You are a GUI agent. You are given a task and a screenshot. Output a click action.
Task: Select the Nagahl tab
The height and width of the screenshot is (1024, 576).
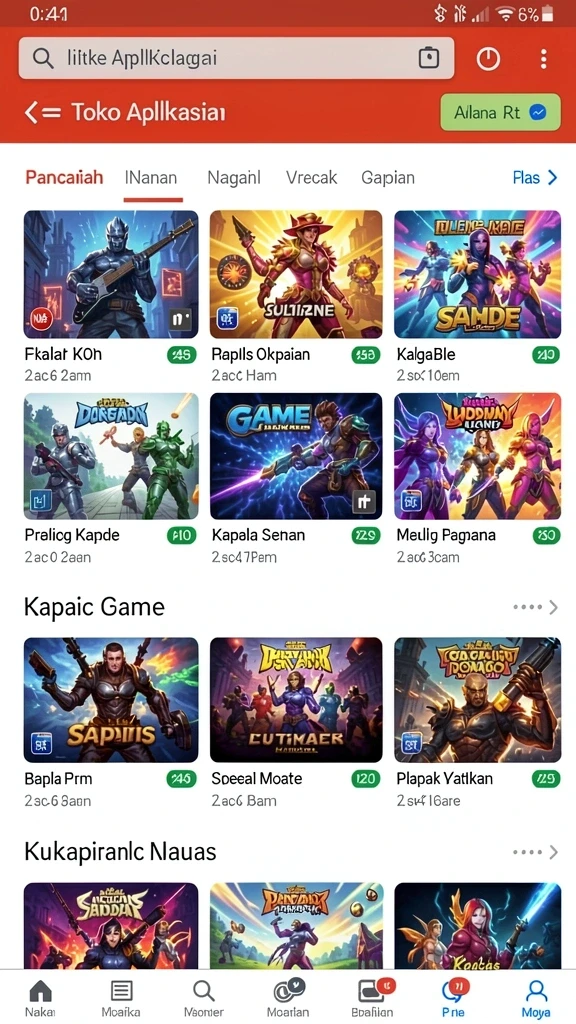click(234, 178)
